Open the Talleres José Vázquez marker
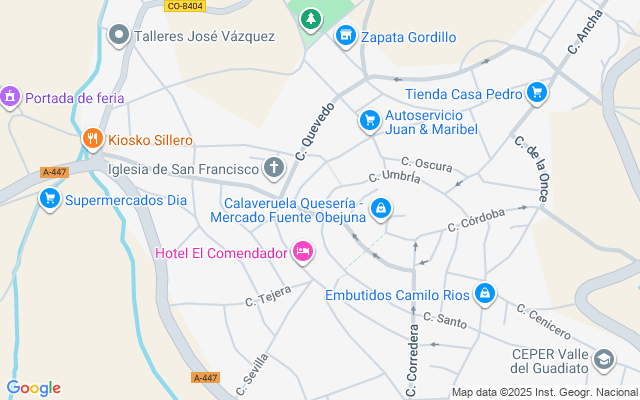Screen dimensions: 640x400 [120, 37]
